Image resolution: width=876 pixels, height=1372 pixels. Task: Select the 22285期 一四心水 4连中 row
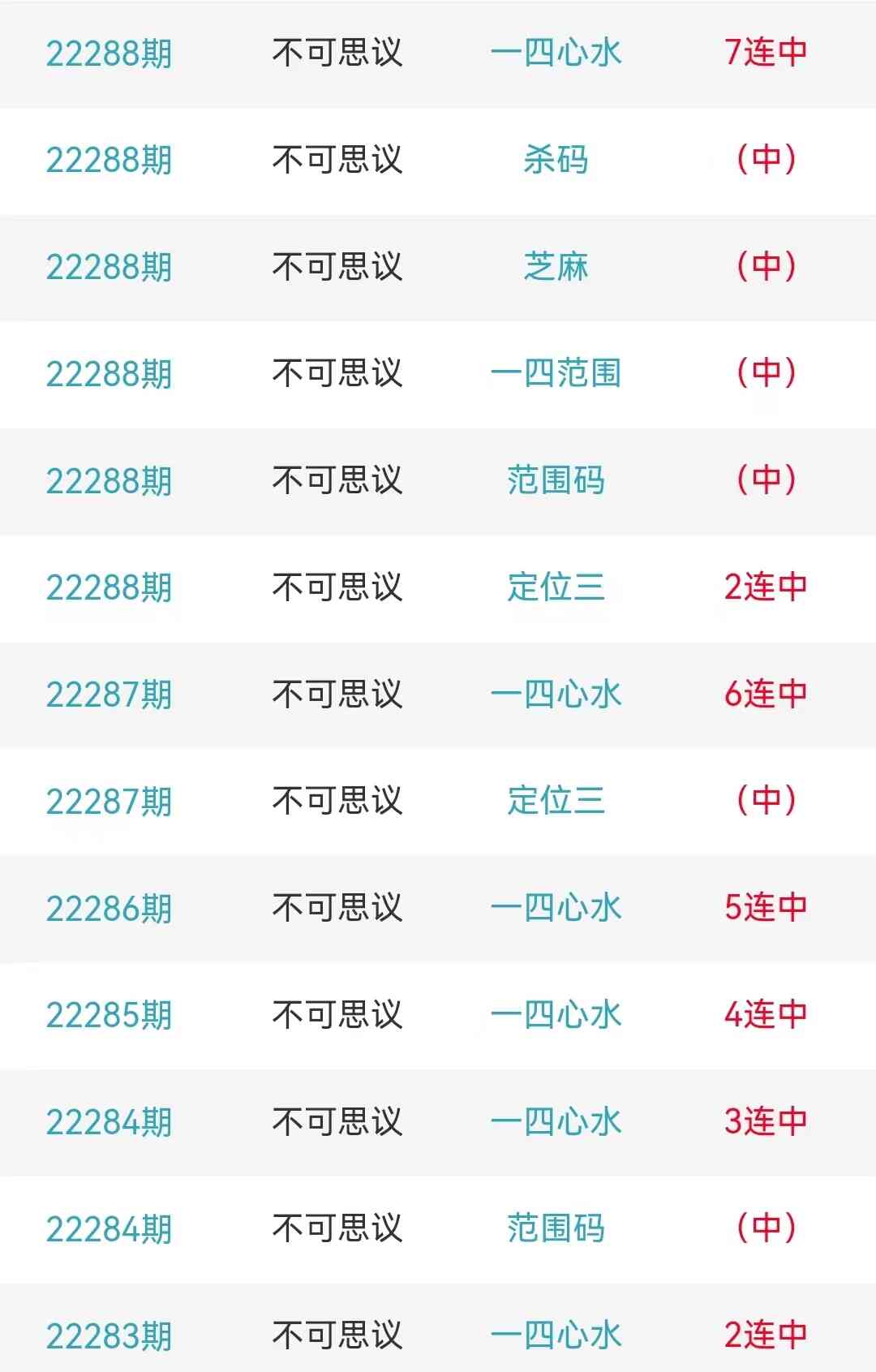pos(438,1015)
